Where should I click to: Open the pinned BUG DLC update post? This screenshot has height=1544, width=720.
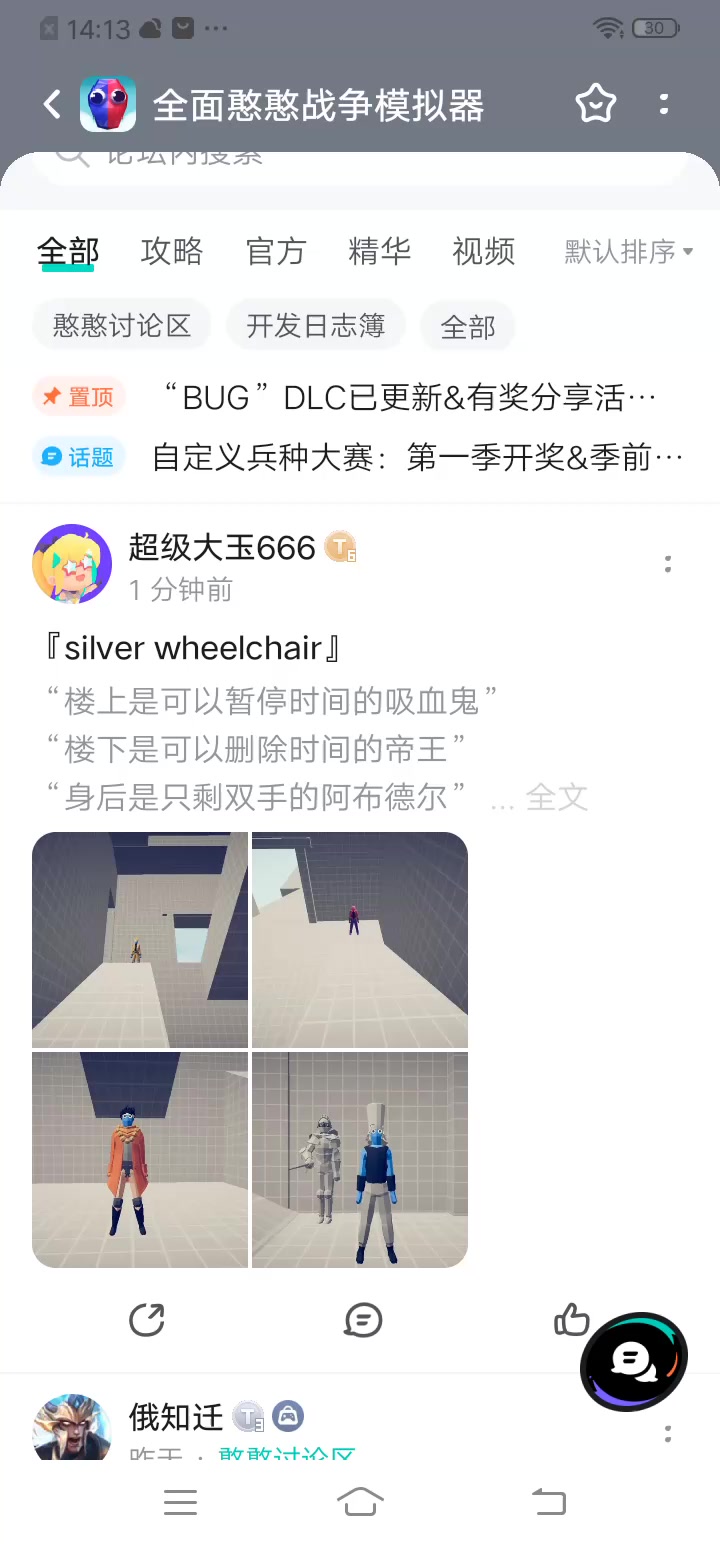[360, 398]
